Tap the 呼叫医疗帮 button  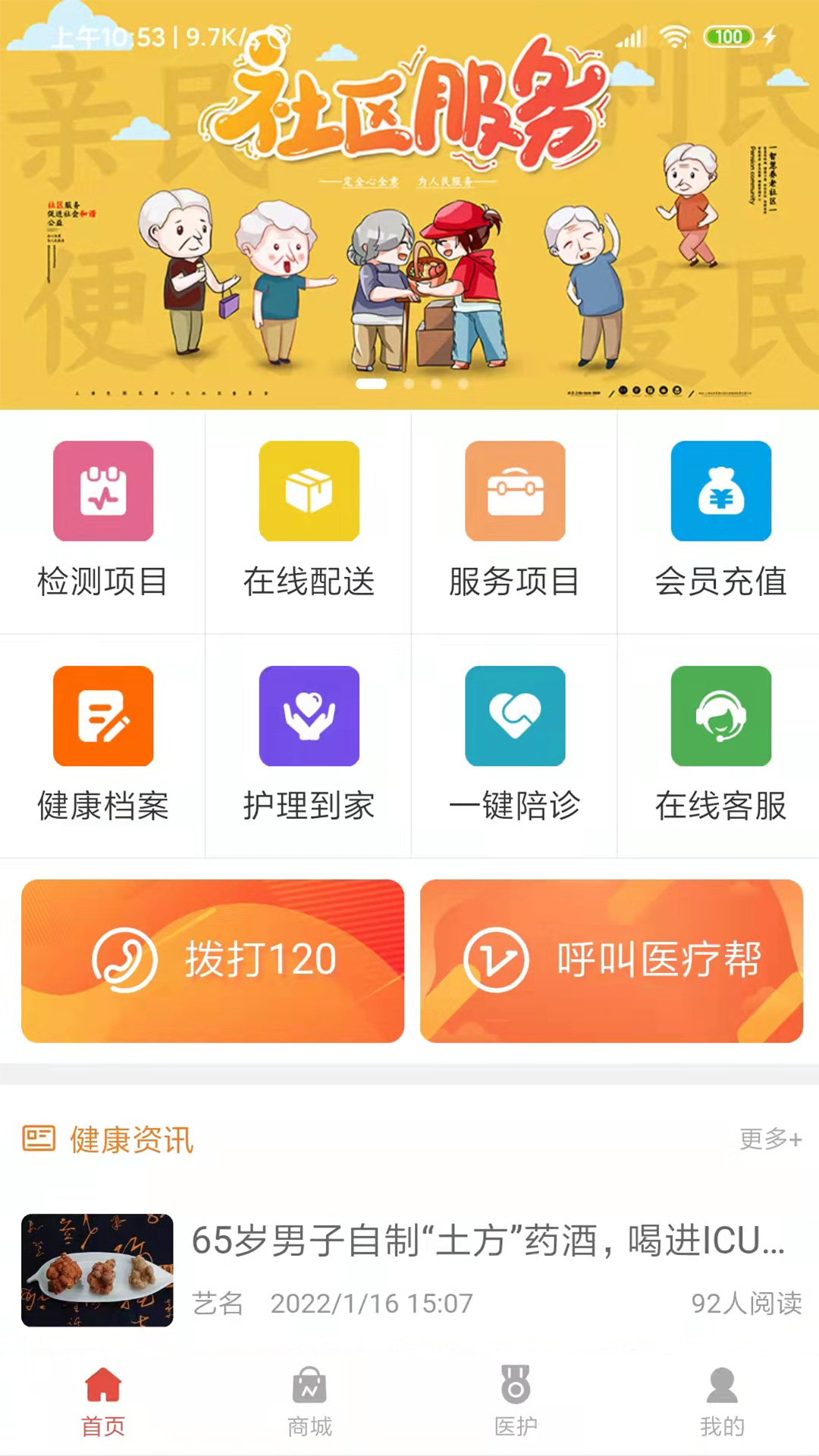coord(611,961)
